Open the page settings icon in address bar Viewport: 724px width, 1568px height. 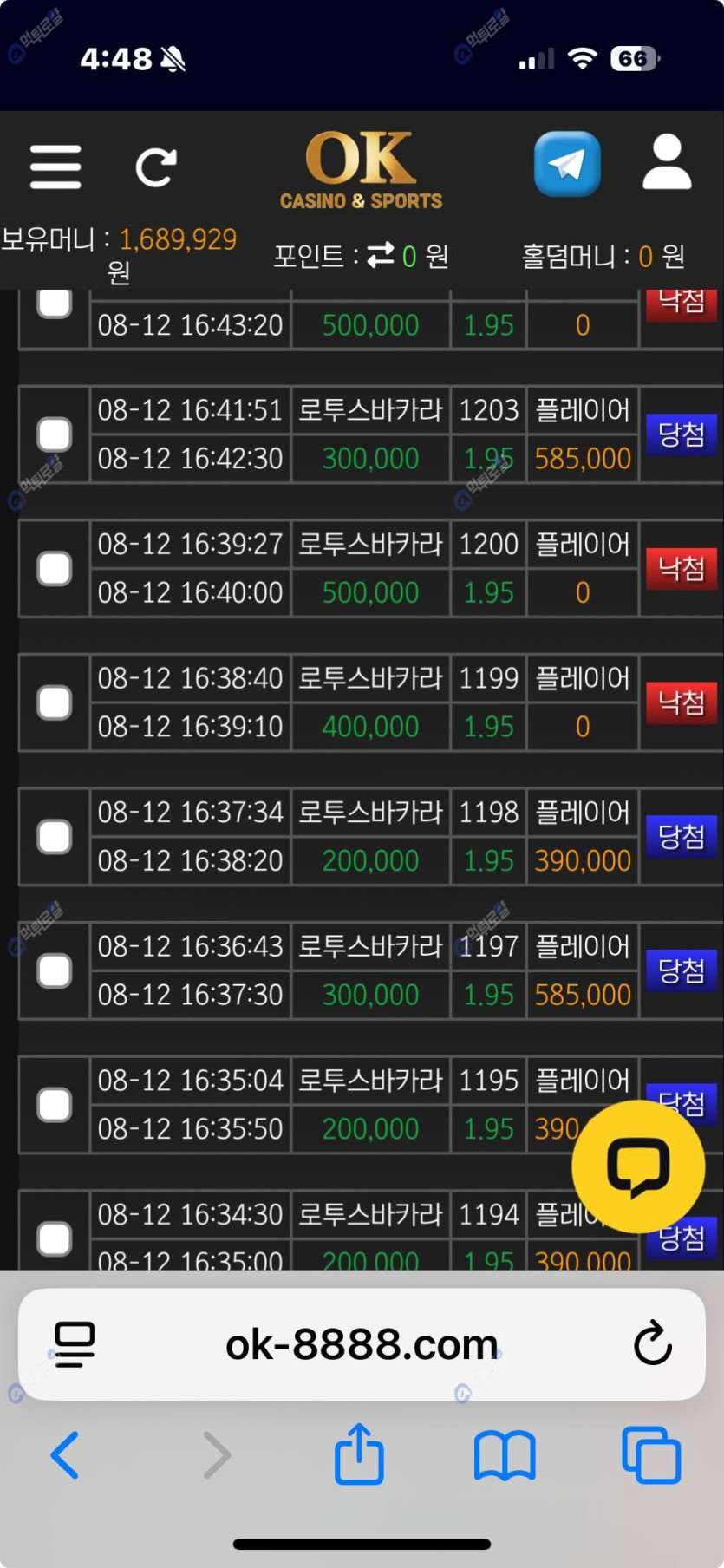75,1344
